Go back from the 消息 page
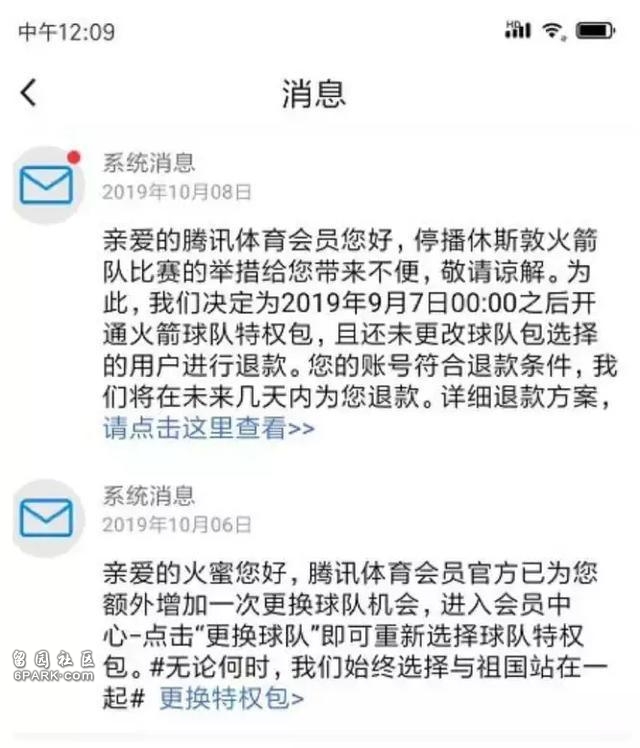The image size is (640, 748). pyautogui.click(x=29, y=93)
